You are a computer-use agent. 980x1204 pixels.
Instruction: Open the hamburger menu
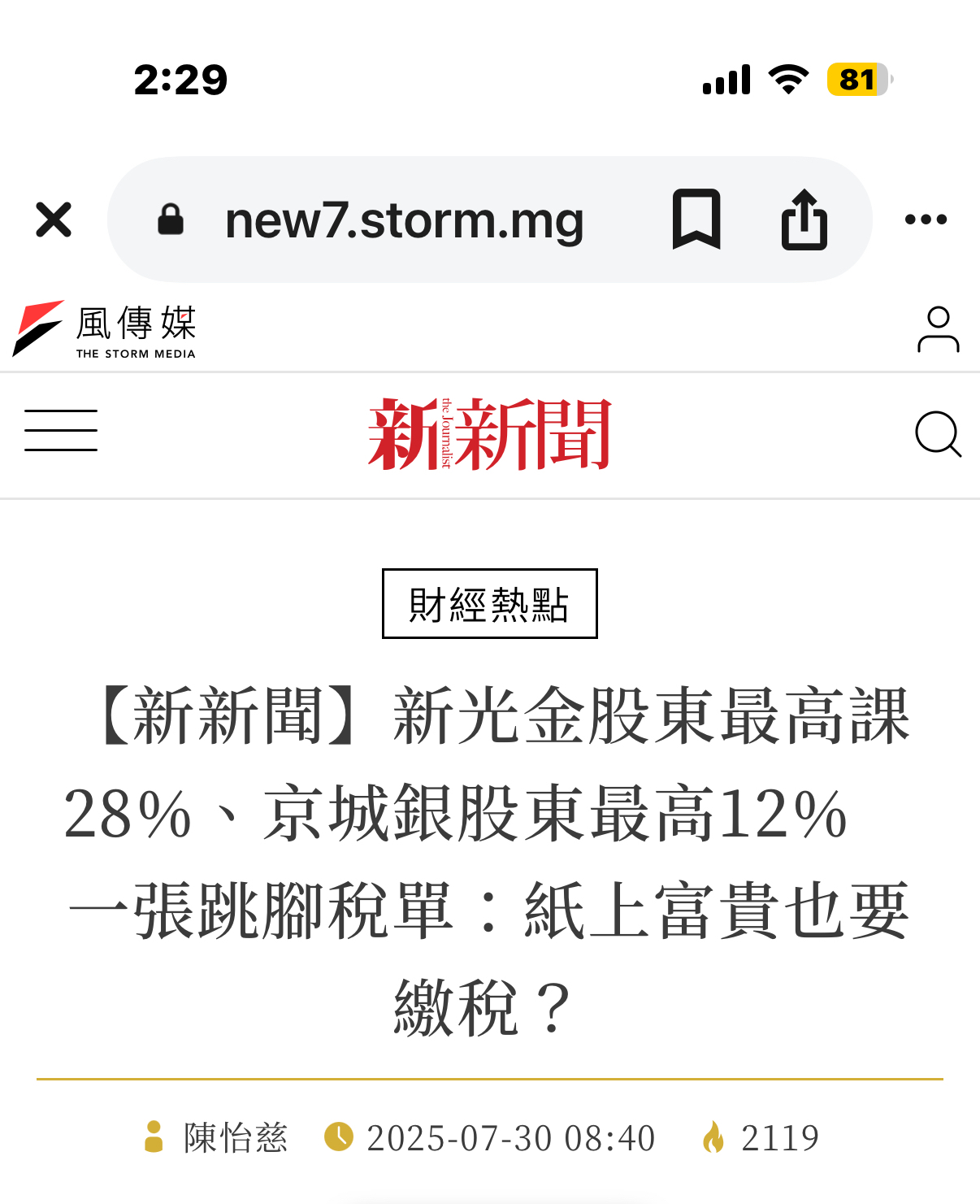(61, 430)
